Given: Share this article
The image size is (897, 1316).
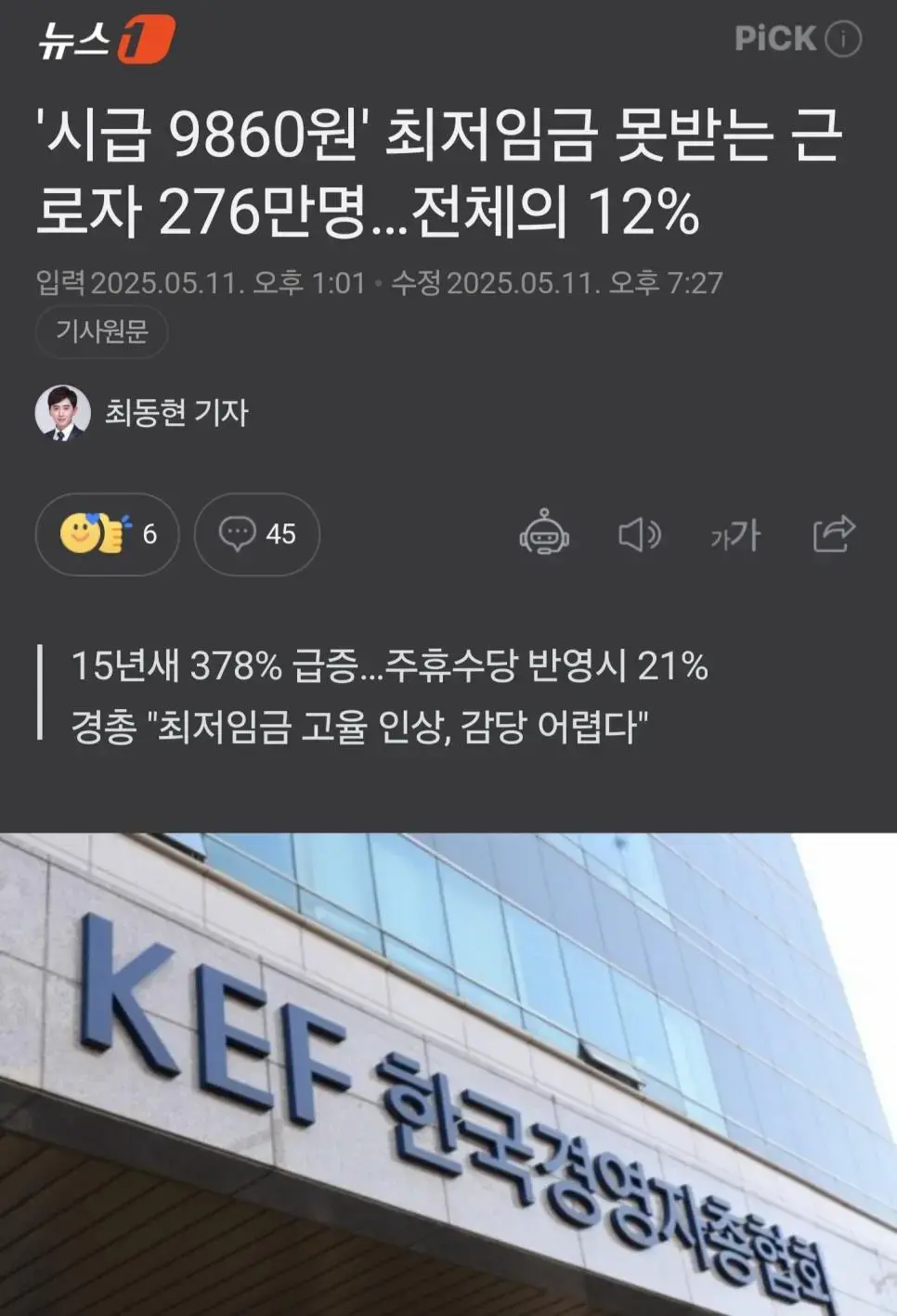Looking at the screenshot, I should pos(833,534).
